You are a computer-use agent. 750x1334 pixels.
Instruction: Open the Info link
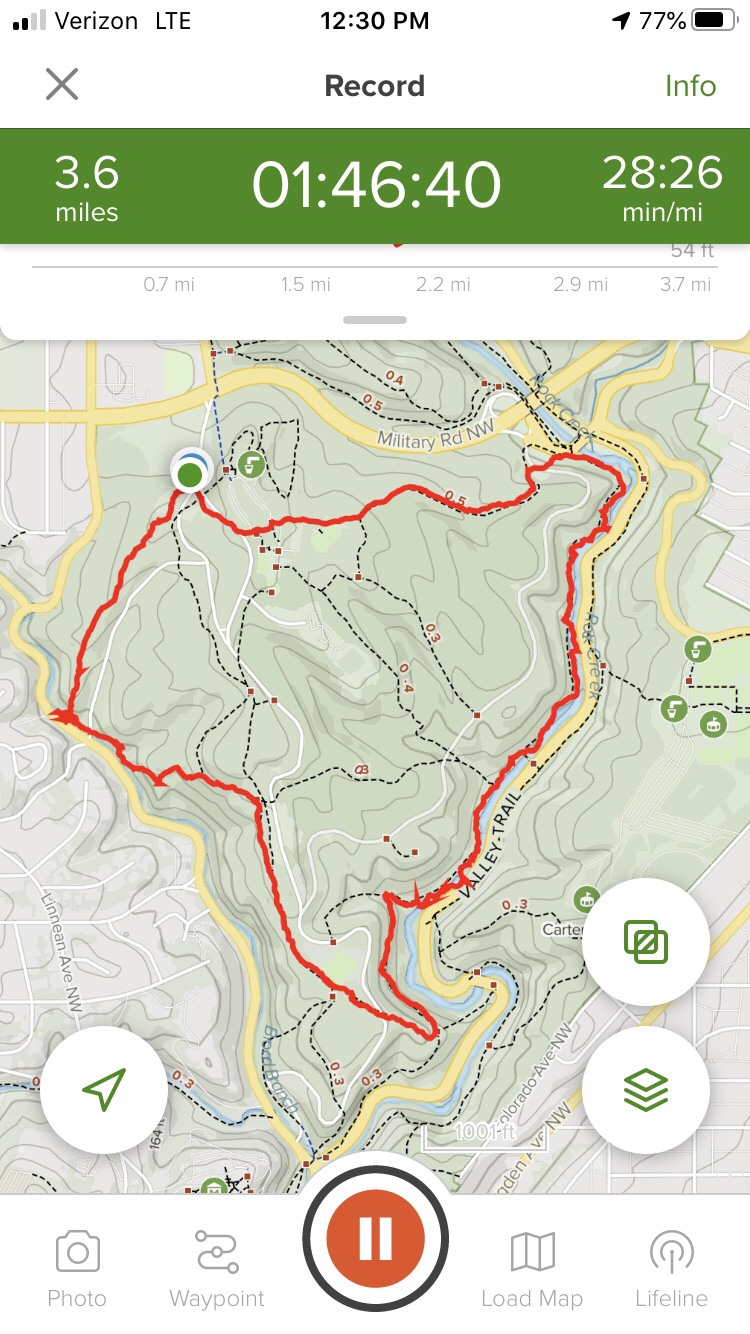[x=690, y=86]
